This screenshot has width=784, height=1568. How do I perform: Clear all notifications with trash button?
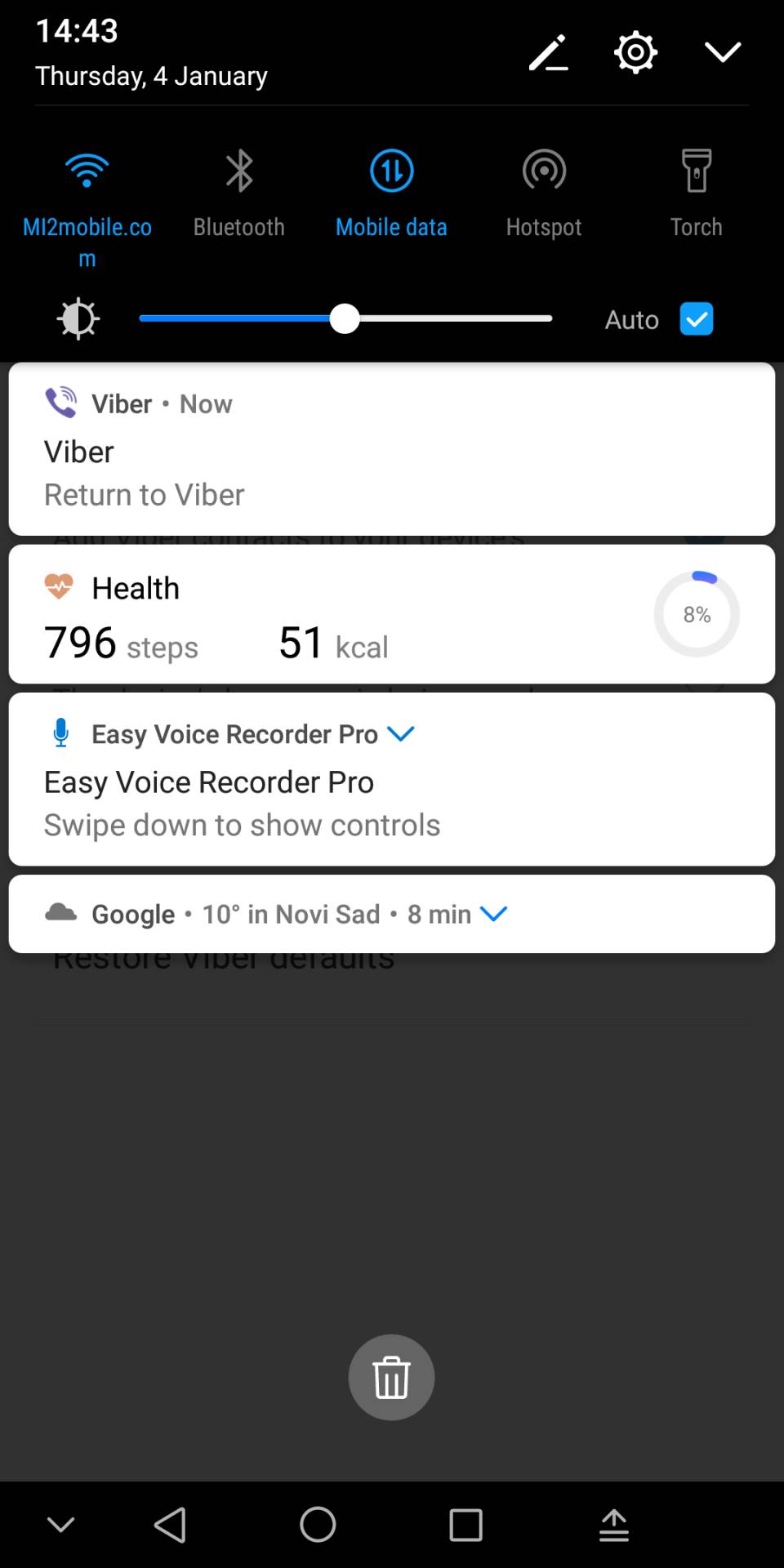pos(391,1378)
